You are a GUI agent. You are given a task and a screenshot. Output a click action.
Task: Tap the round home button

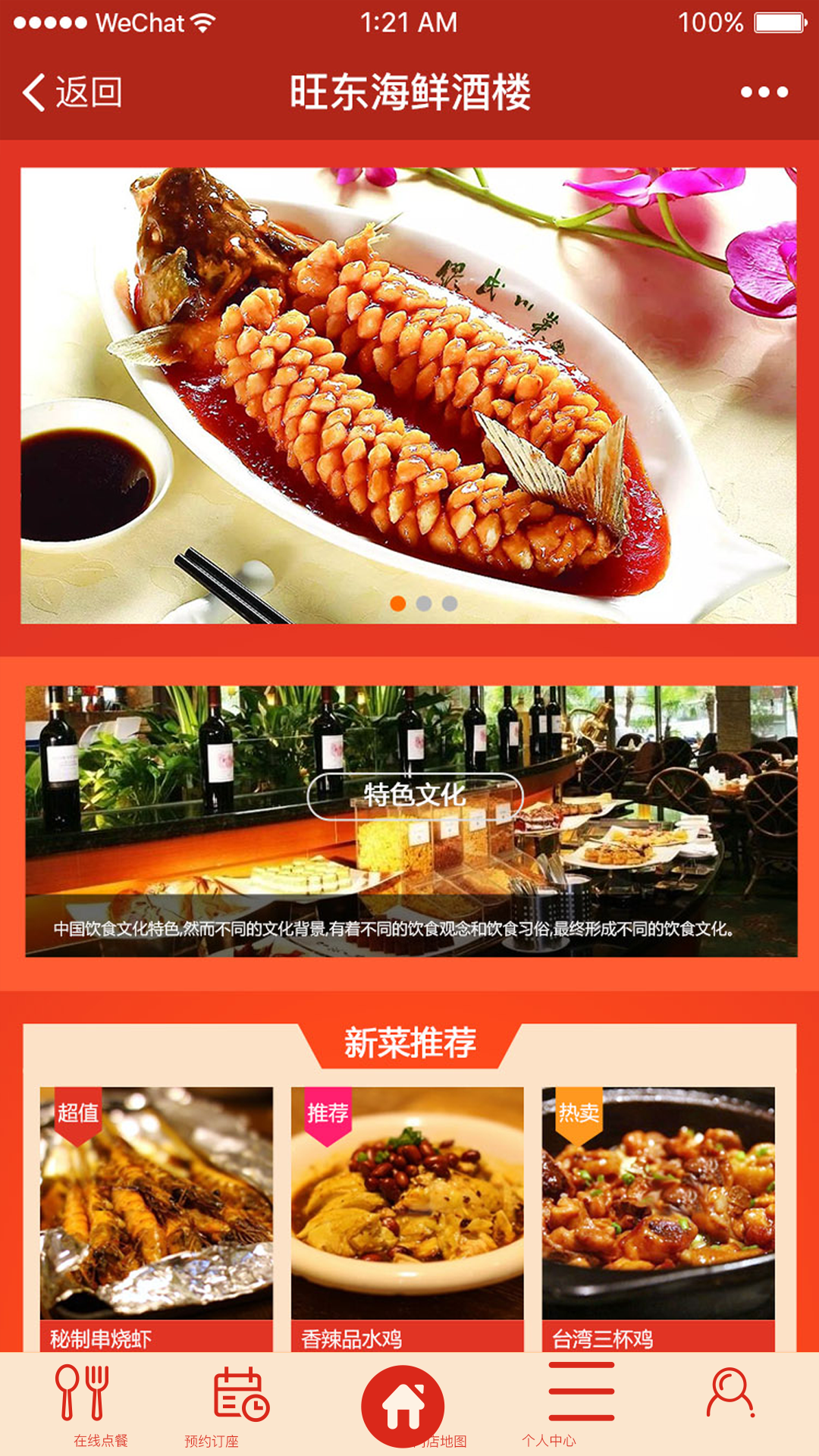click(x=403, y=1407)
